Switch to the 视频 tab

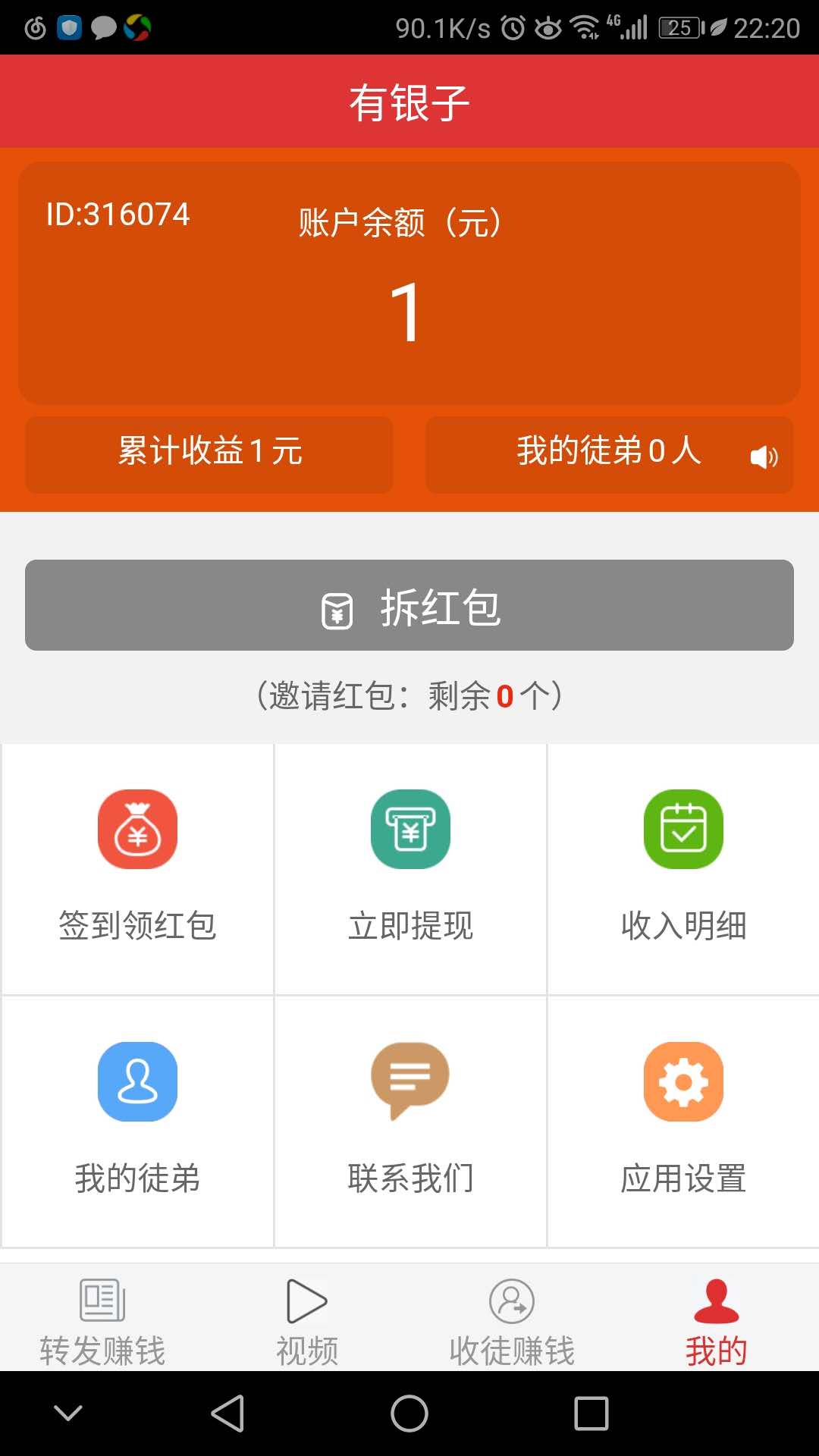point(307,1321)
